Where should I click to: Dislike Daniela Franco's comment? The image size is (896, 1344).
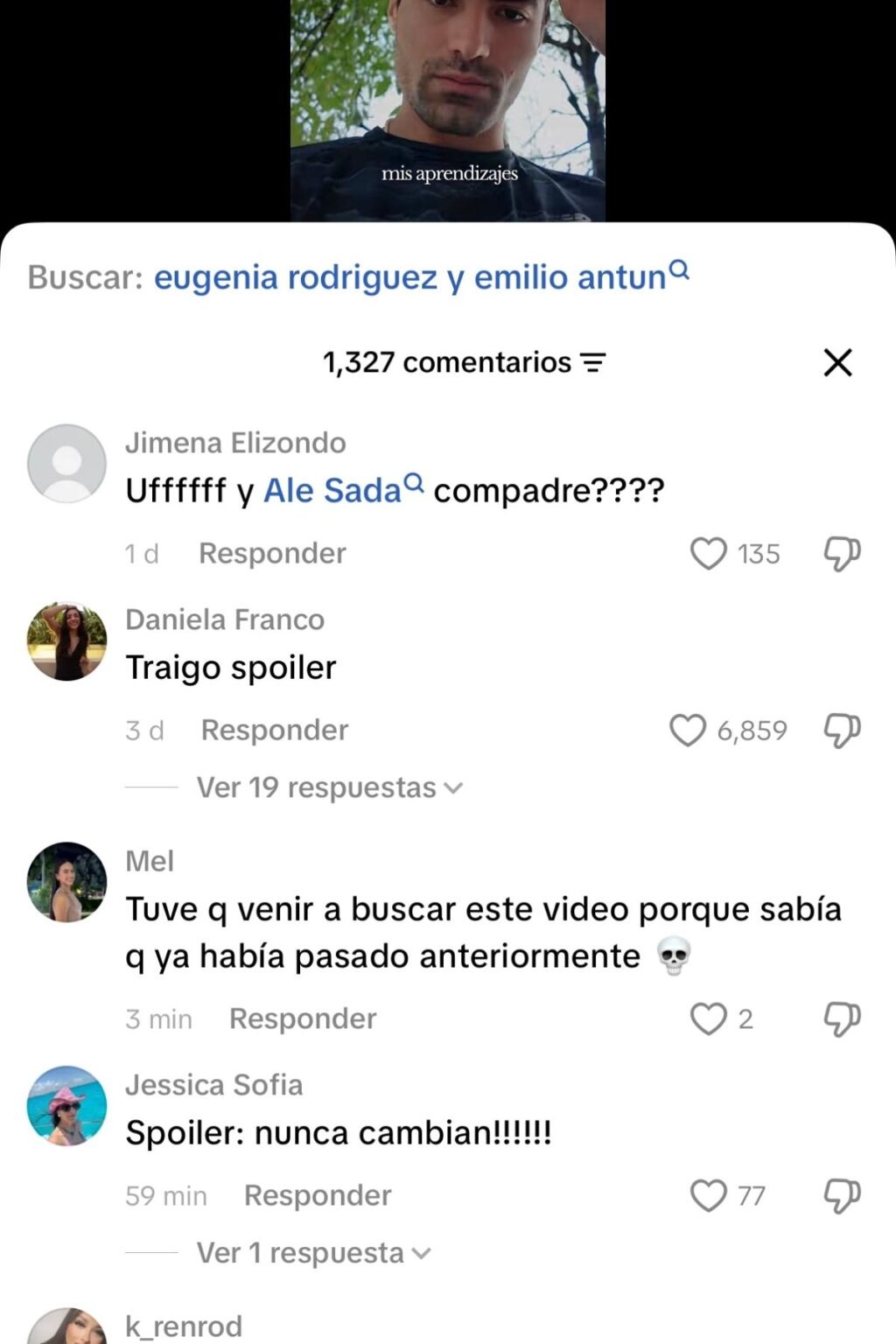pos(842,731)
